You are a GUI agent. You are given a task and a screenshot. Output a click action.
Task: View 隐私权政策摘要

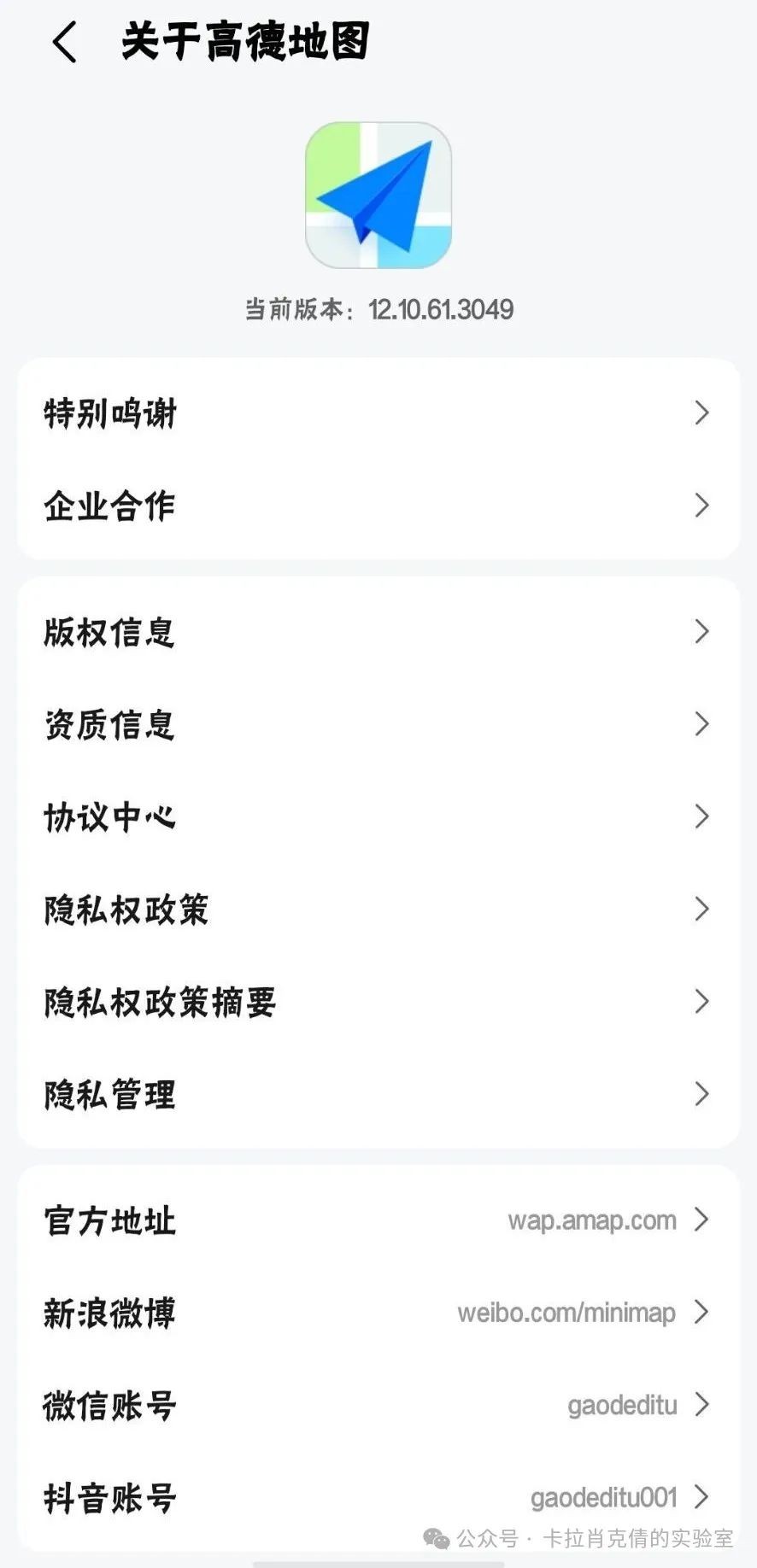[x=378, y=1001]
